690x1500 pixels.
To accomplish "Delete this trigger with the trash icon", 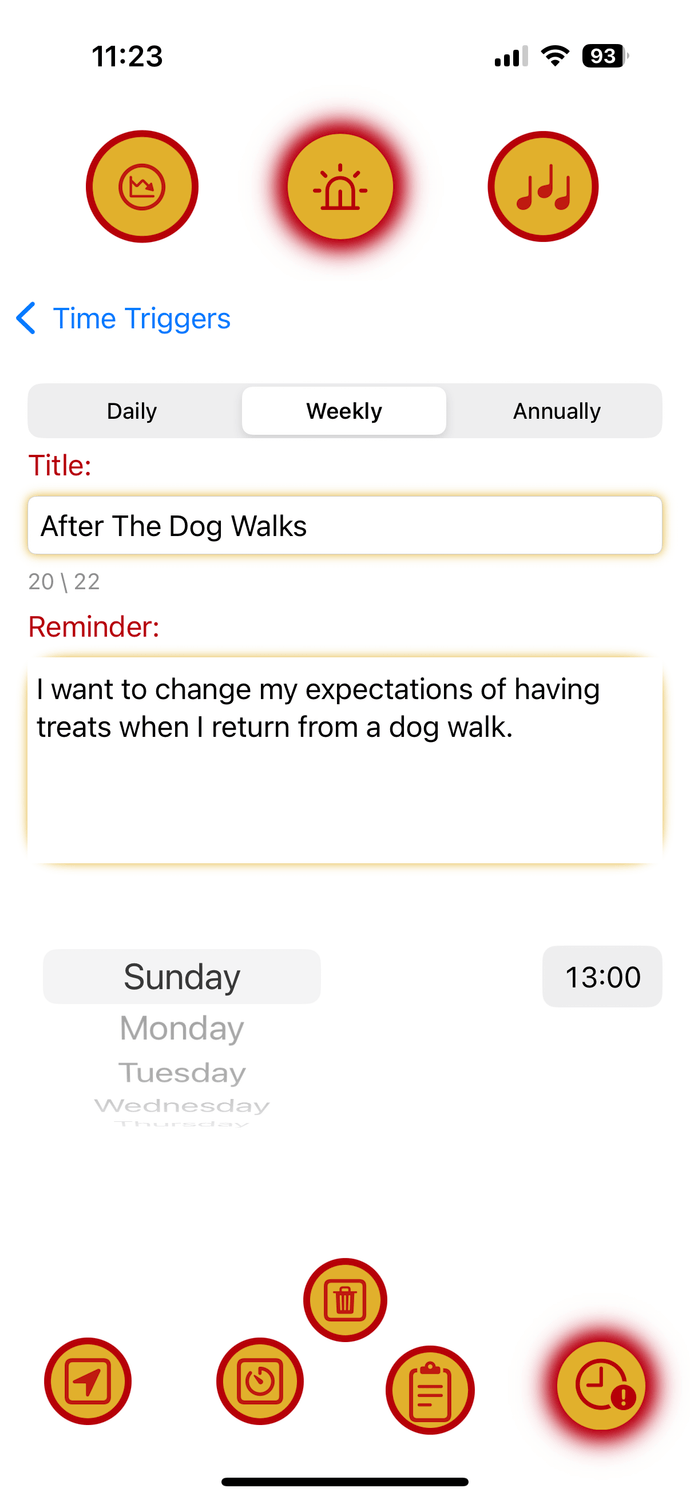I will [x=345, y=1300].
